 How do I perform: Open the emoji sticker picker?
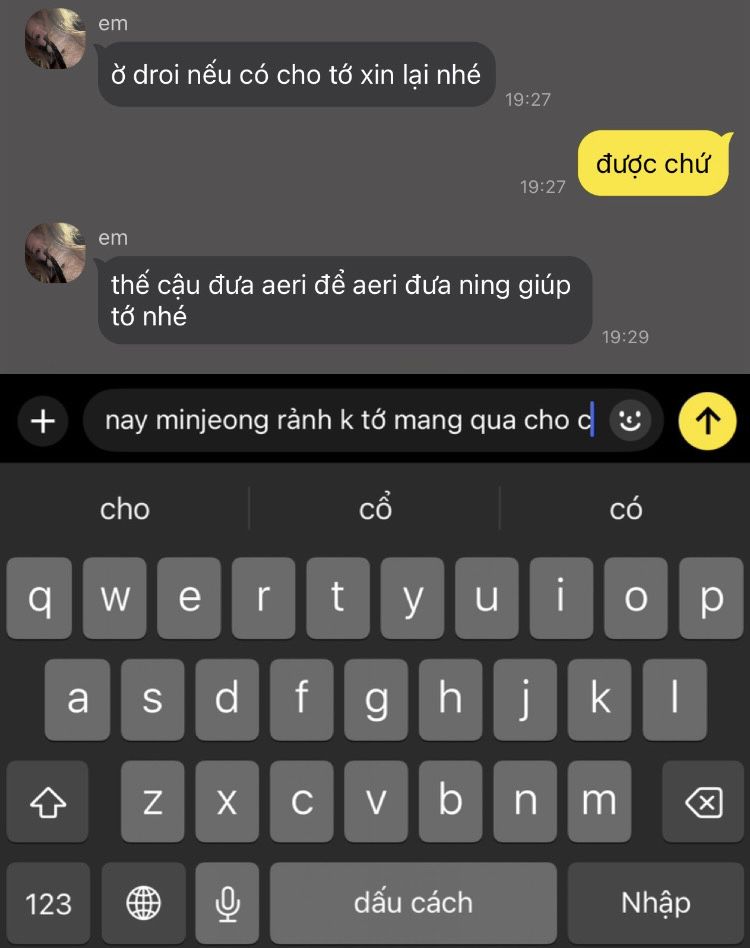click(x=630, y=421)
